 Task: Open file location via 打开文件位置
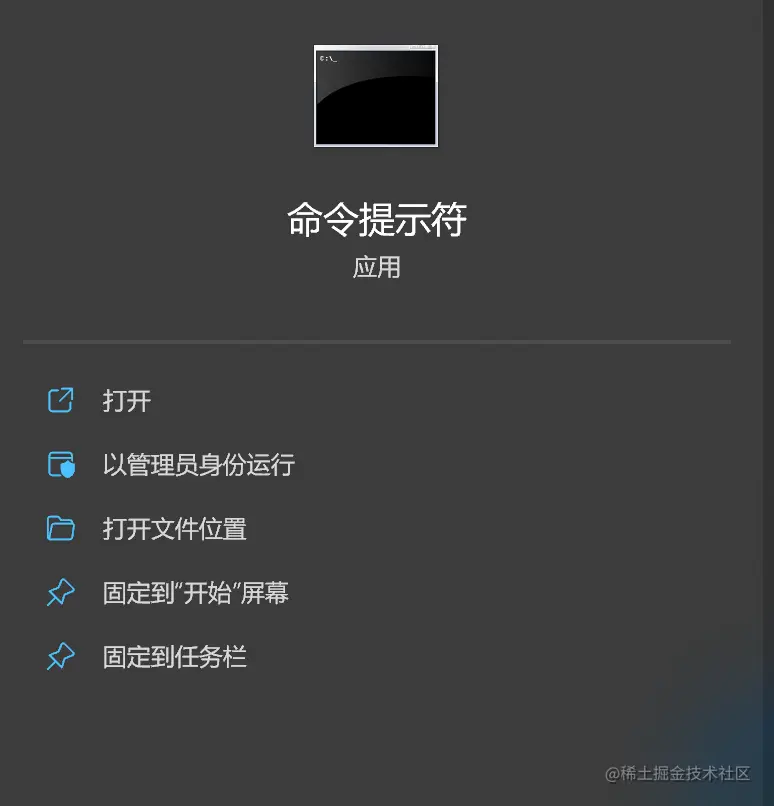174,529
